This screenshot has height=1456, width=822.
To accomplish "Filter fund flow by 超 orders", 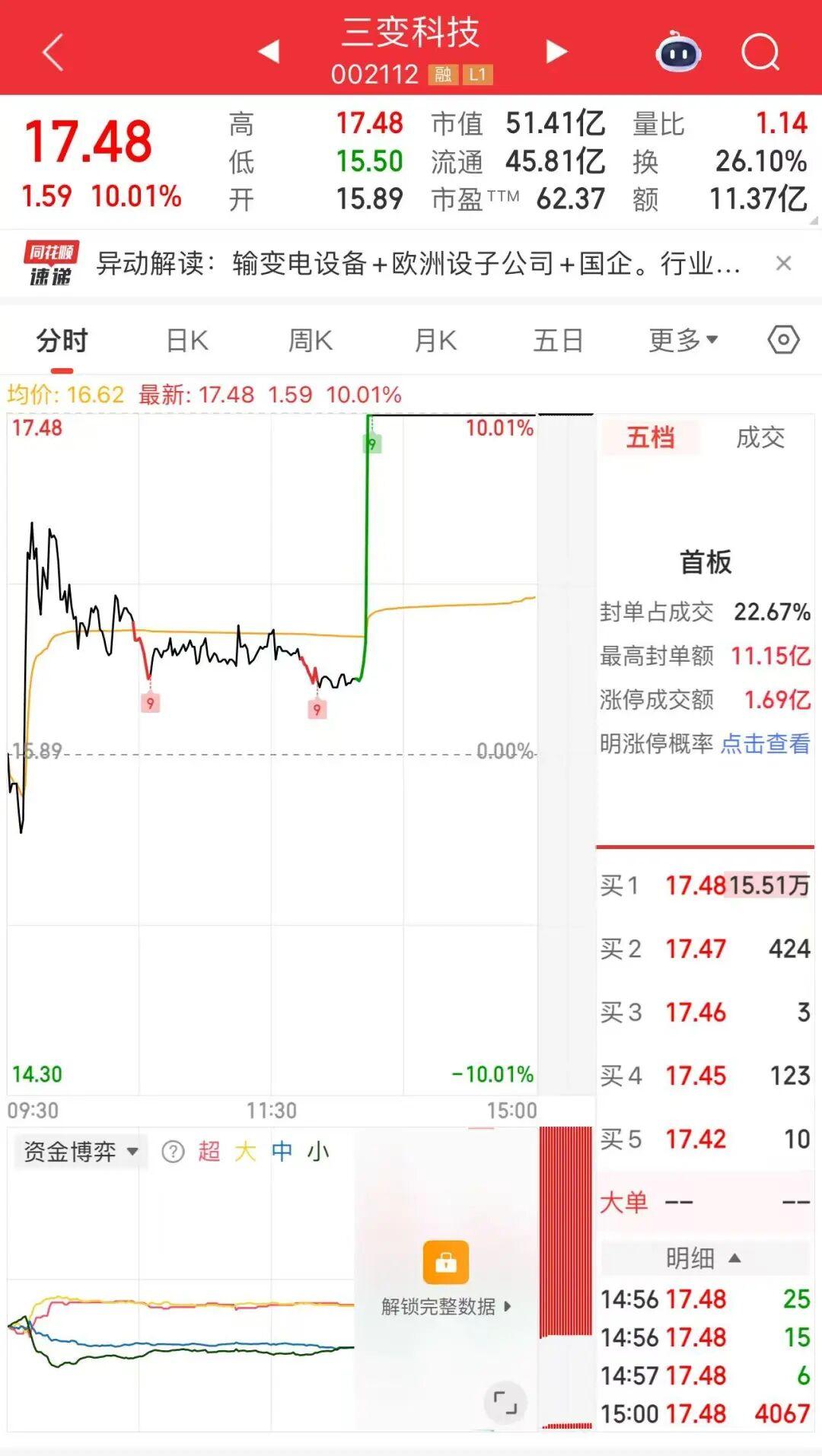I will click(x=209, y=1152).
